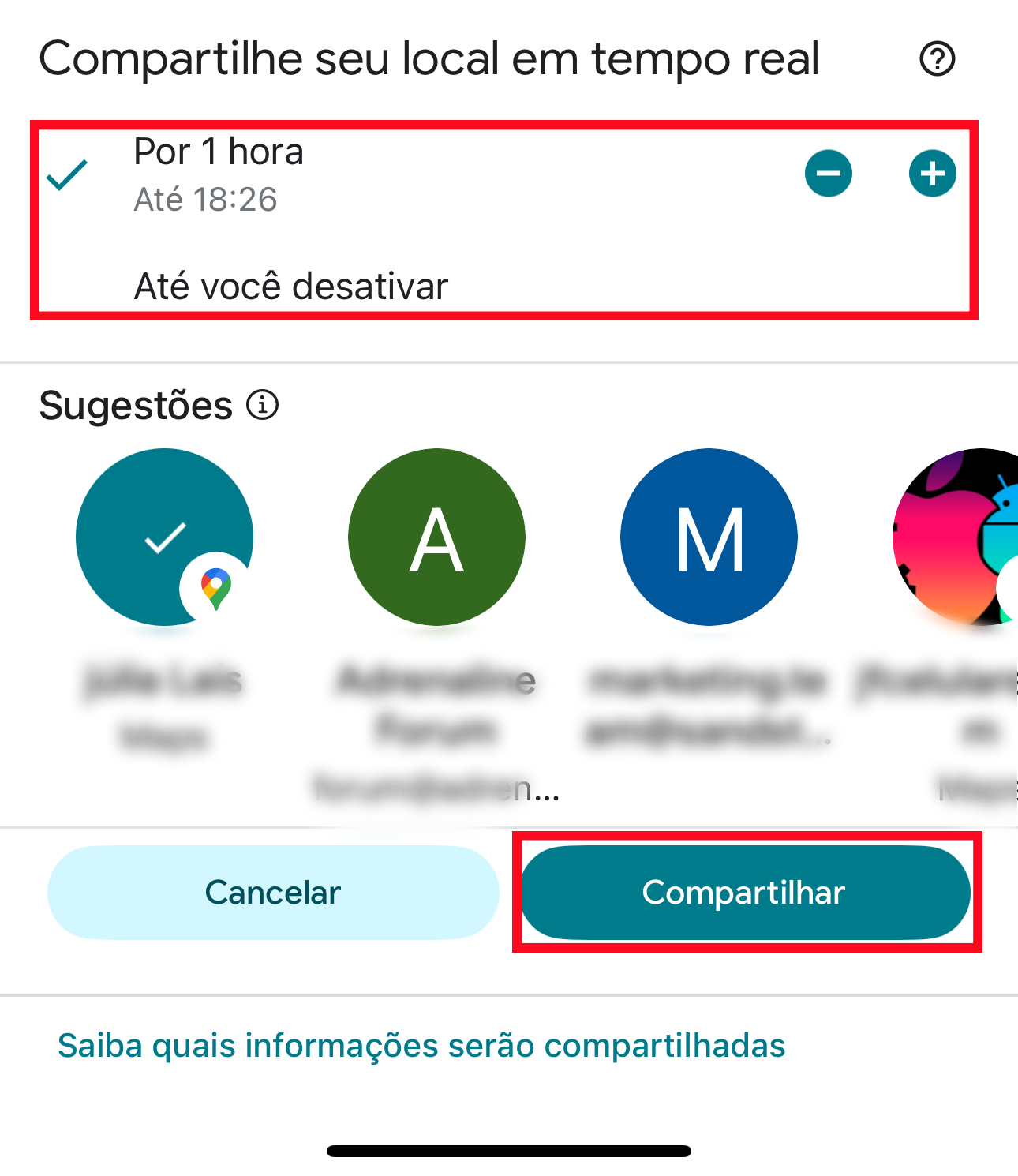This screenshot has width=1018, height=1176.
Task: Open the help question mark icon
Action: pyautogui.click(x=936, y=58)
